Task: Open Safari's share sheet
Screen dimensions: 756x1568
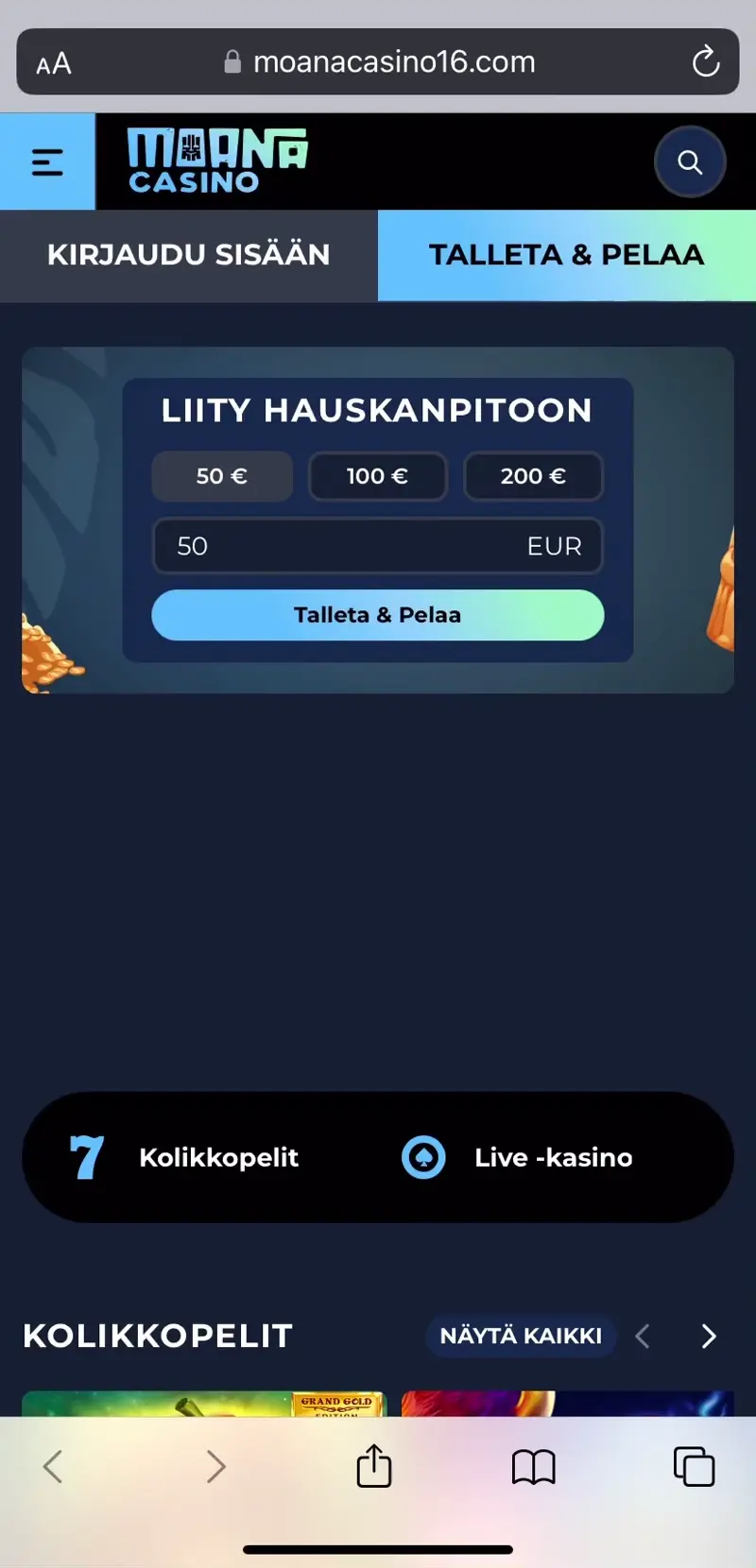Action: [374, 1466]
